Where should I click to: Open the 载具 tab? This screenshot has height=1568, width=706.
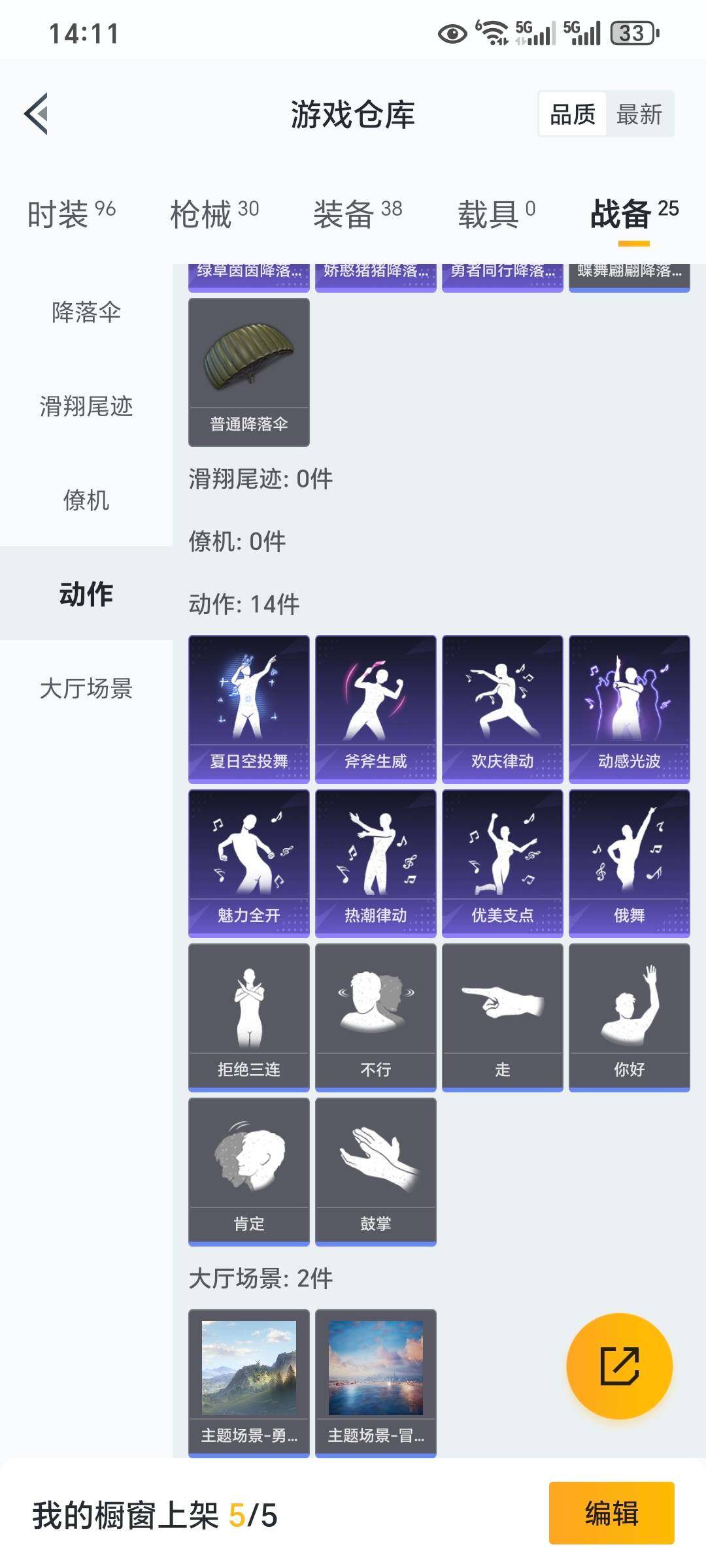click(496, 214)
